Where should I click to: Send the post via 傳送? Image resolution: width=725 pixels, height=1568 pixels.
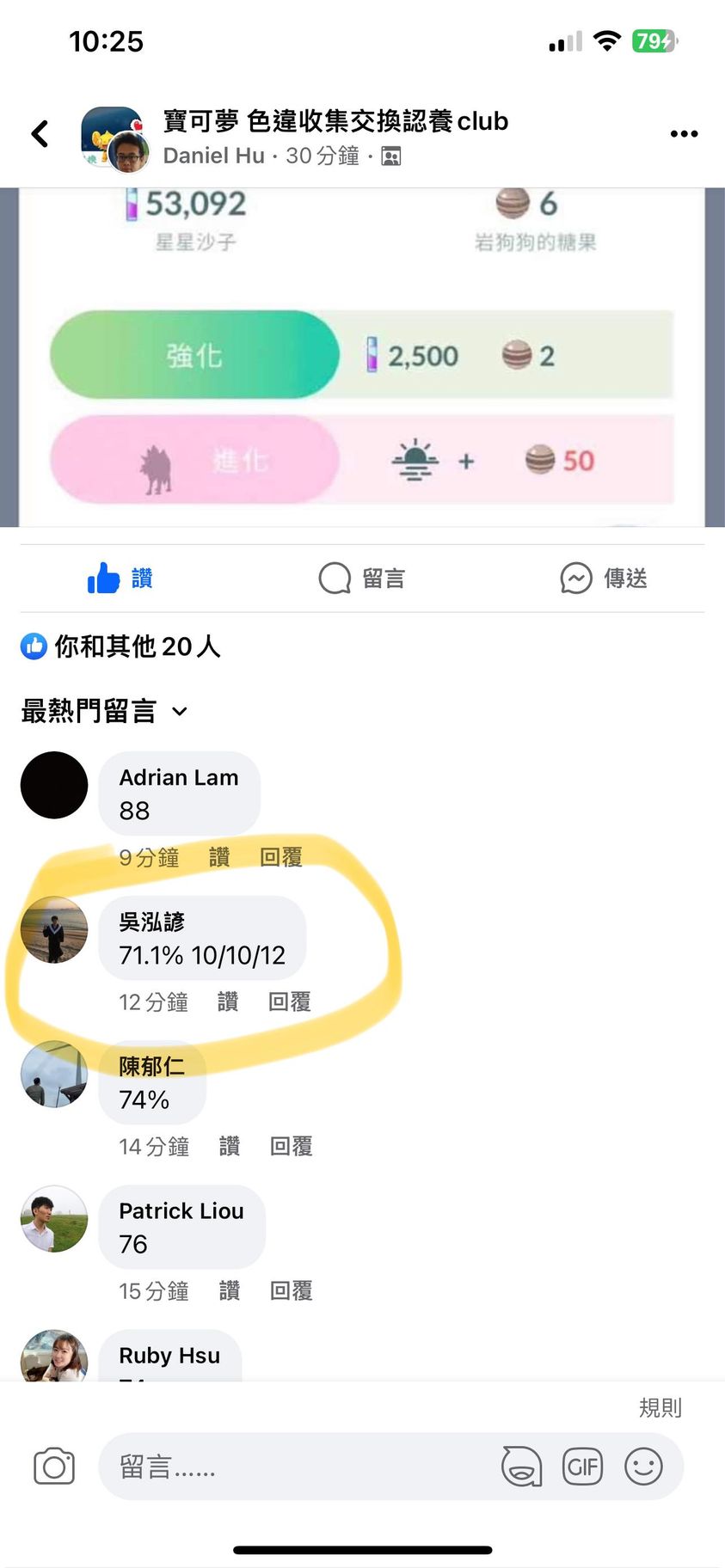point(604,579)
